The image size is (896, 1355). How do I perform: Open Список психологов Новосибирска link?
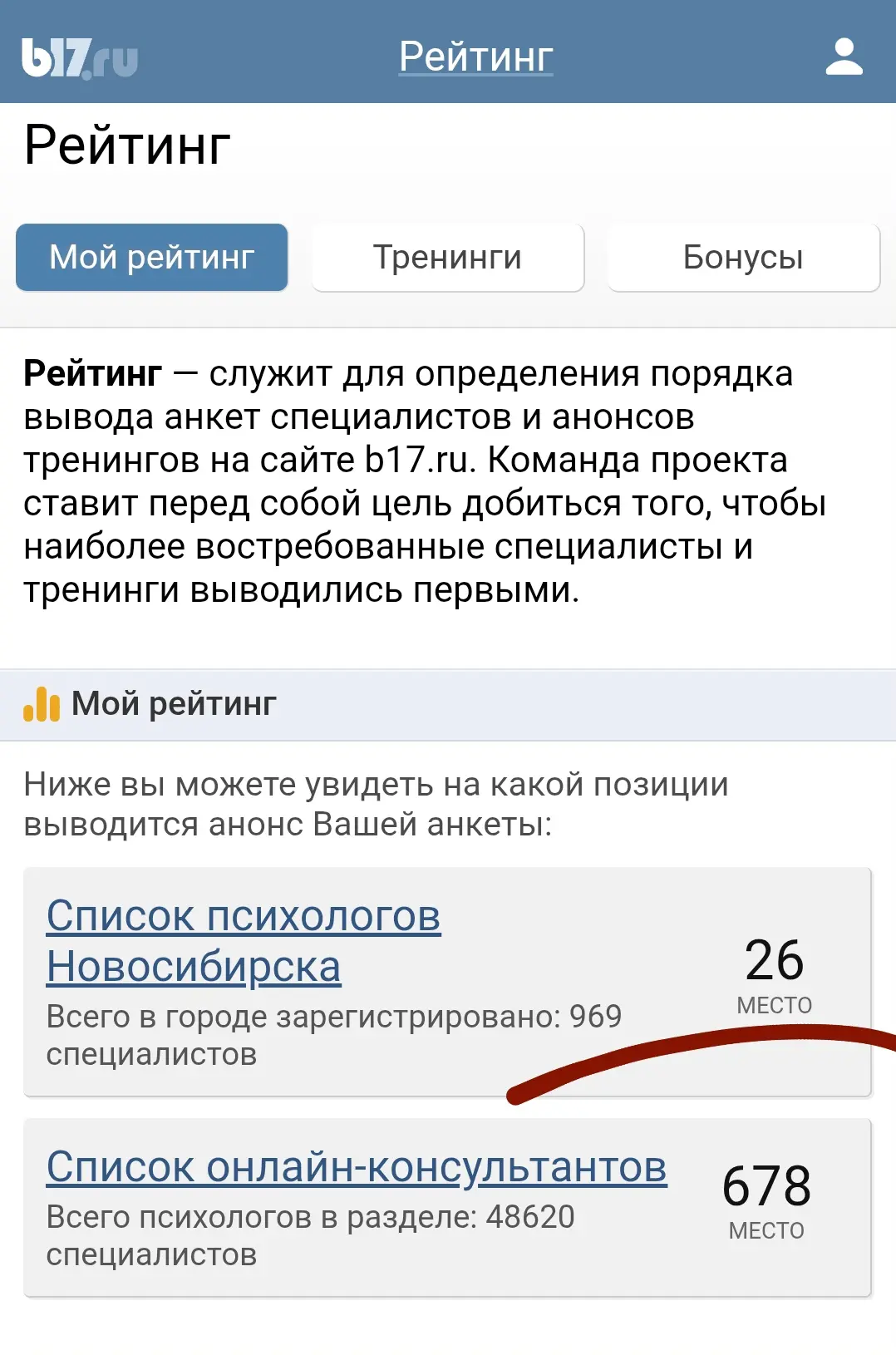243,941
